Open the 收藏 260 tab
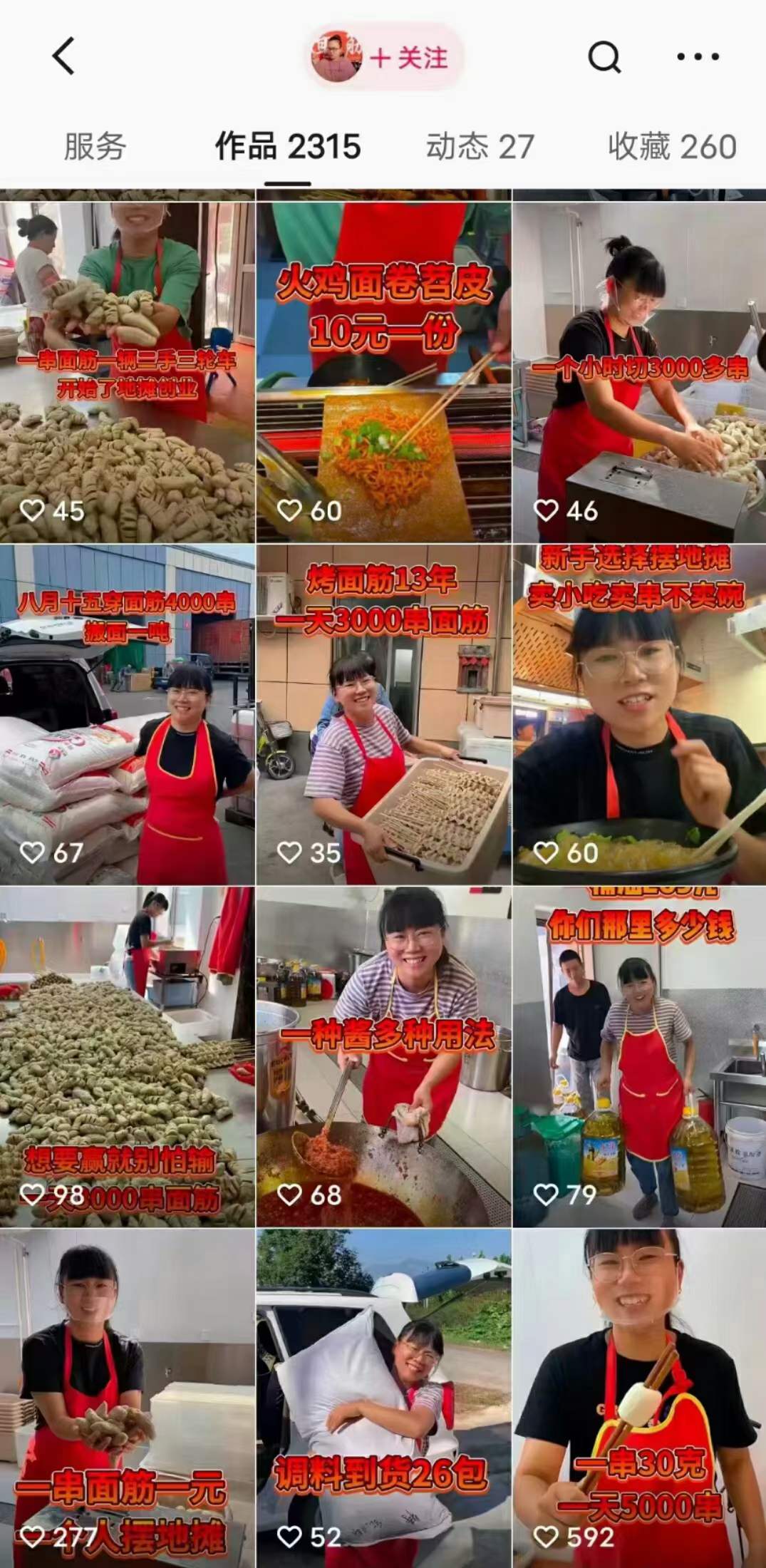766x1568 pixels. [671, 147]
